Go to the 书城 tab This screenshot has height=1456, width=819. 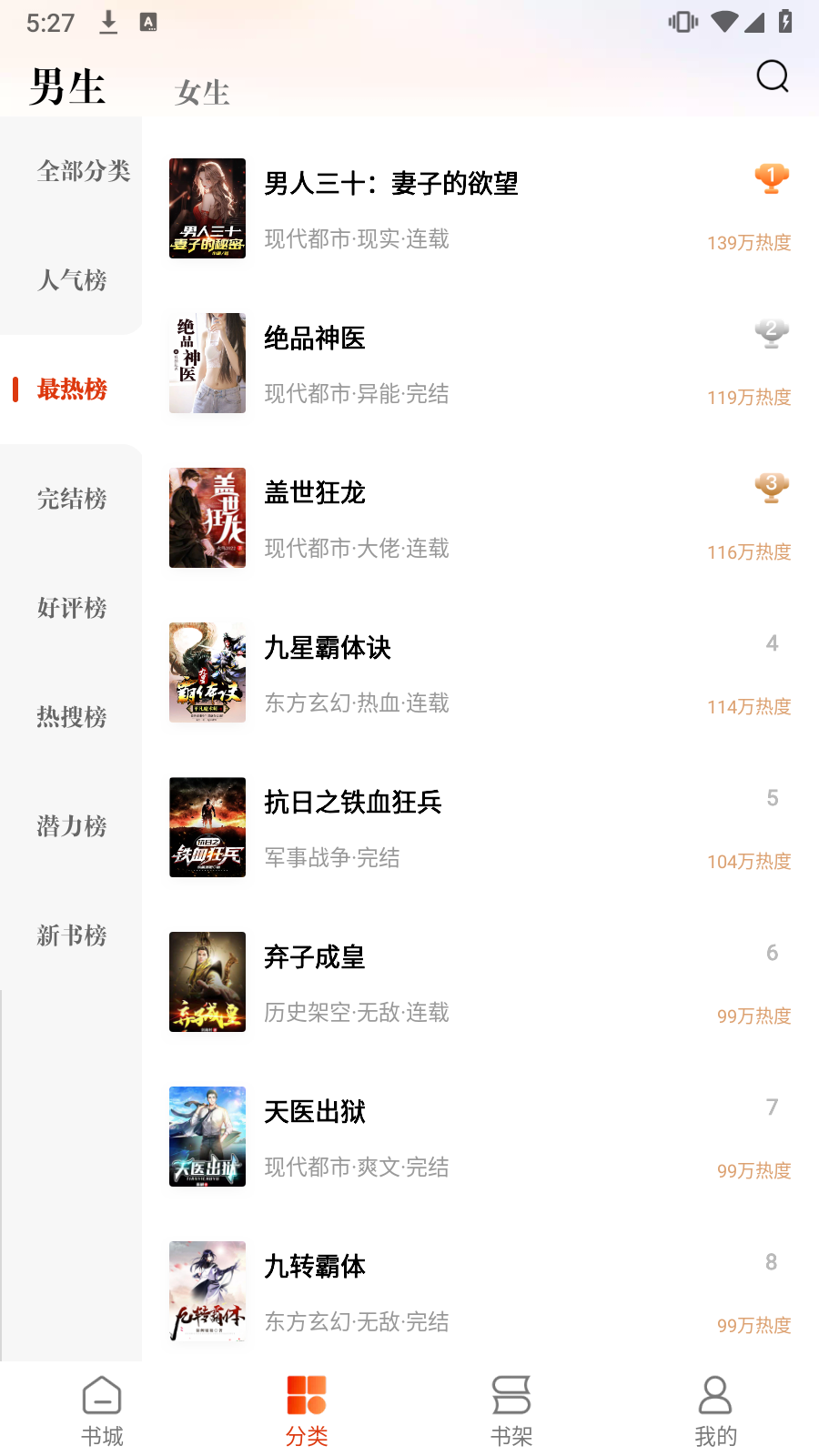(x=102, y=1411)
